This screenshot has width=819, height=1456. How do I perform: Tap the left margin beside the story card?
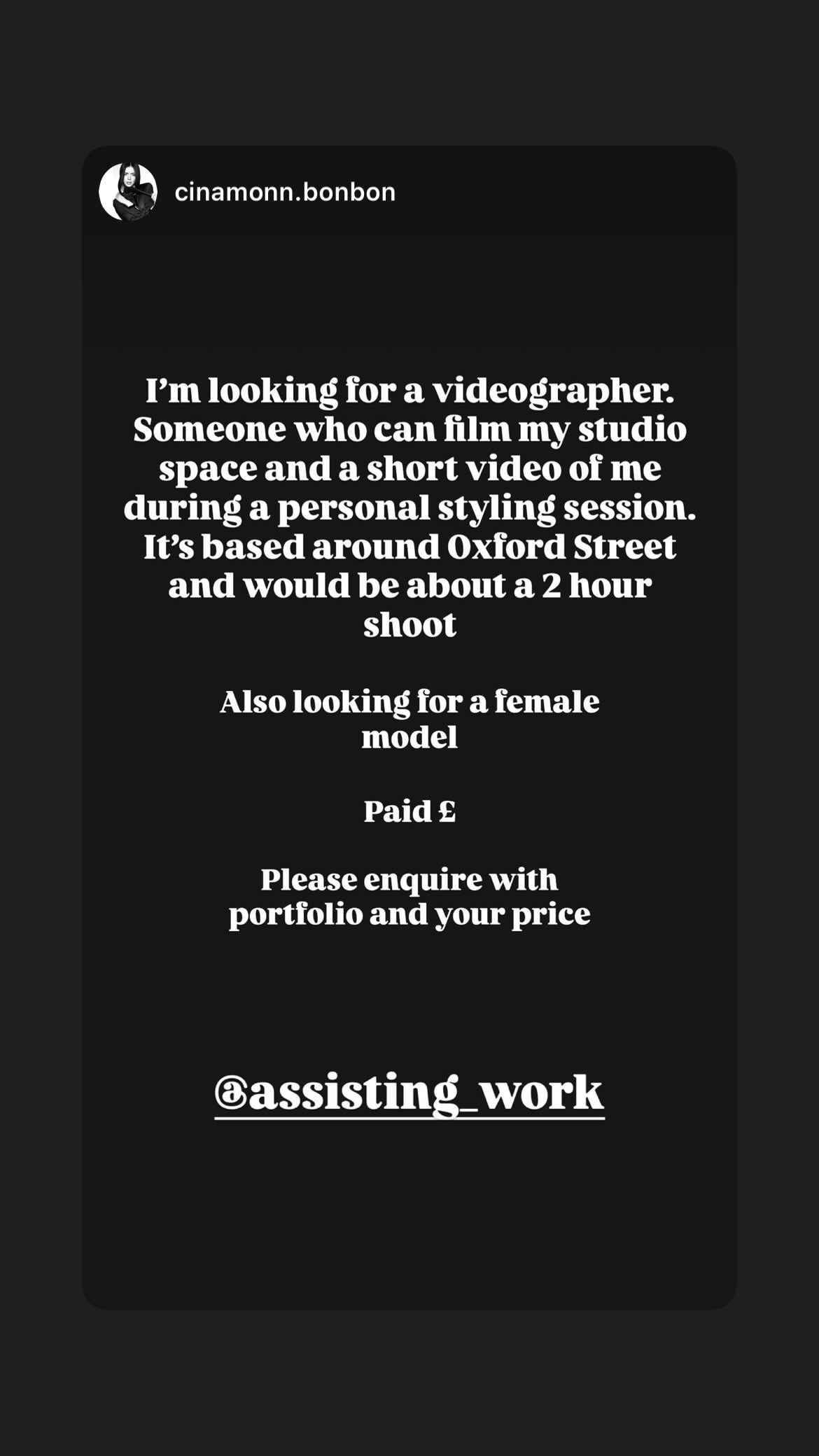42,728
